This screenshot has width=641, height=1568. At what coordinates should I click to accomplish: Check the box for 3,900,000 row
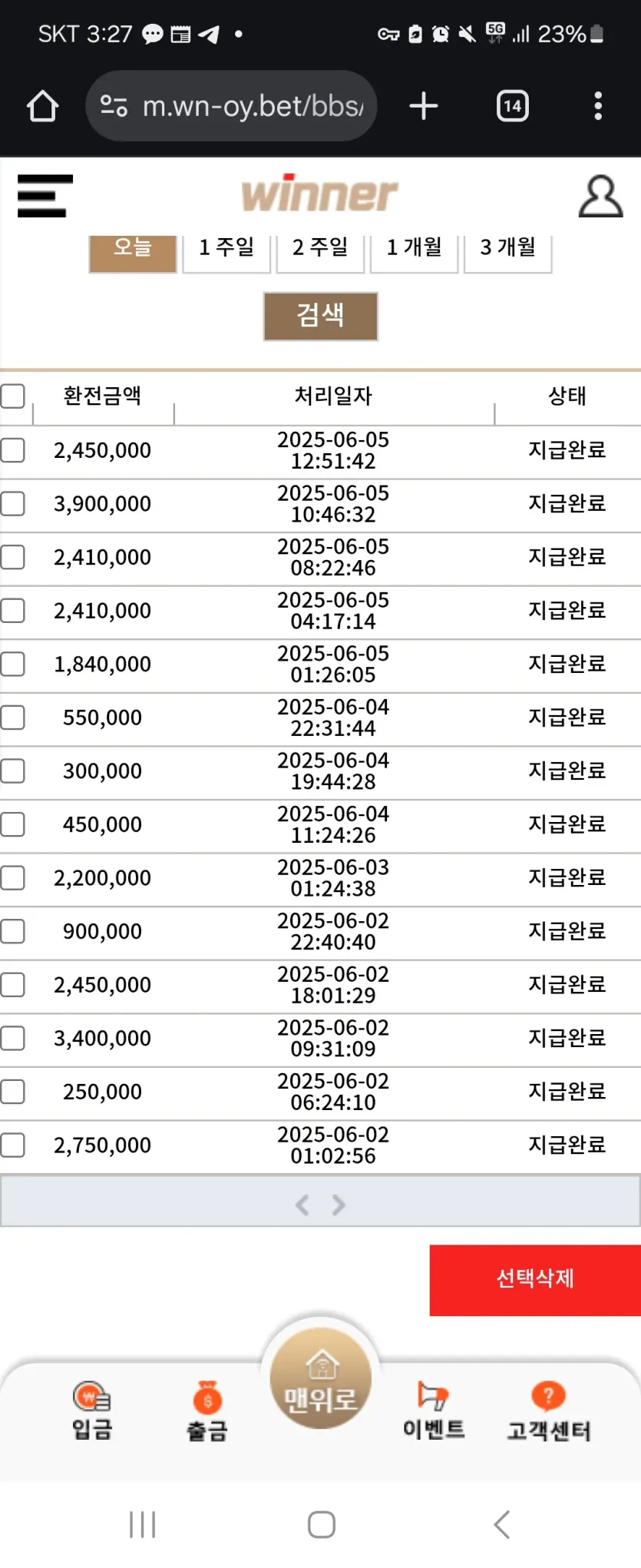12,504
